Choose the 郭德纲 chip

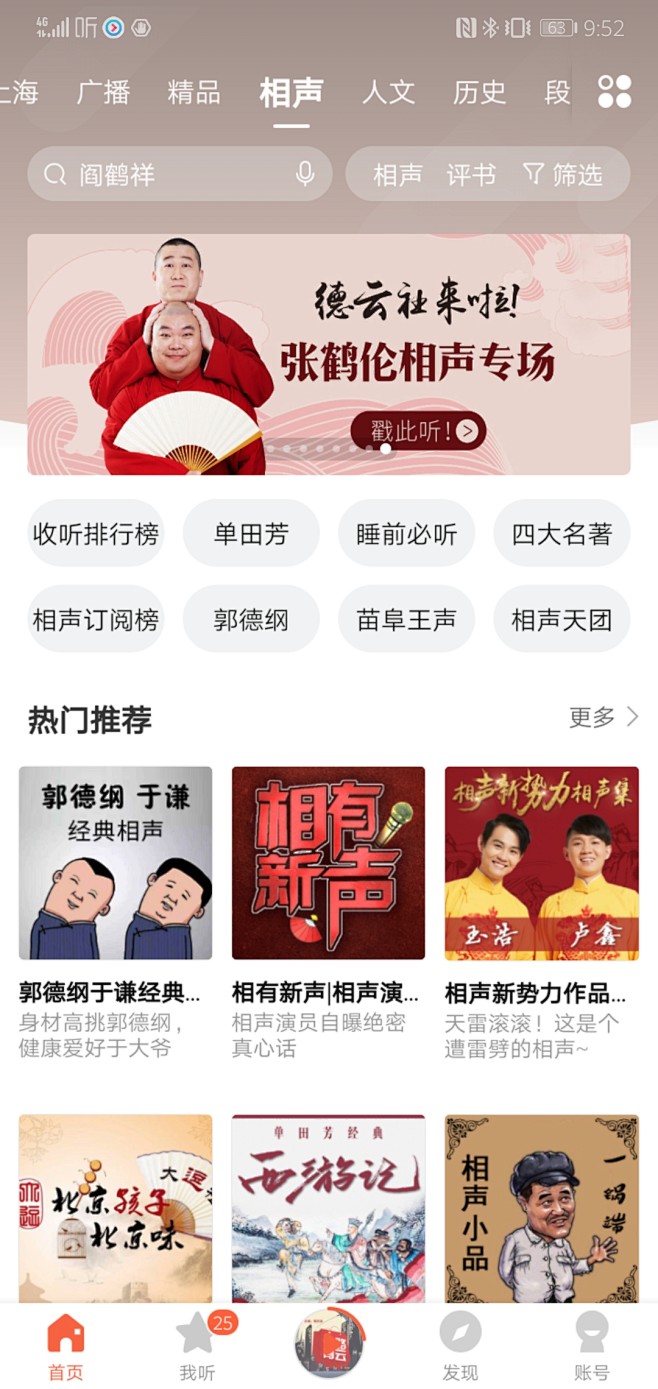coord(251,620)
